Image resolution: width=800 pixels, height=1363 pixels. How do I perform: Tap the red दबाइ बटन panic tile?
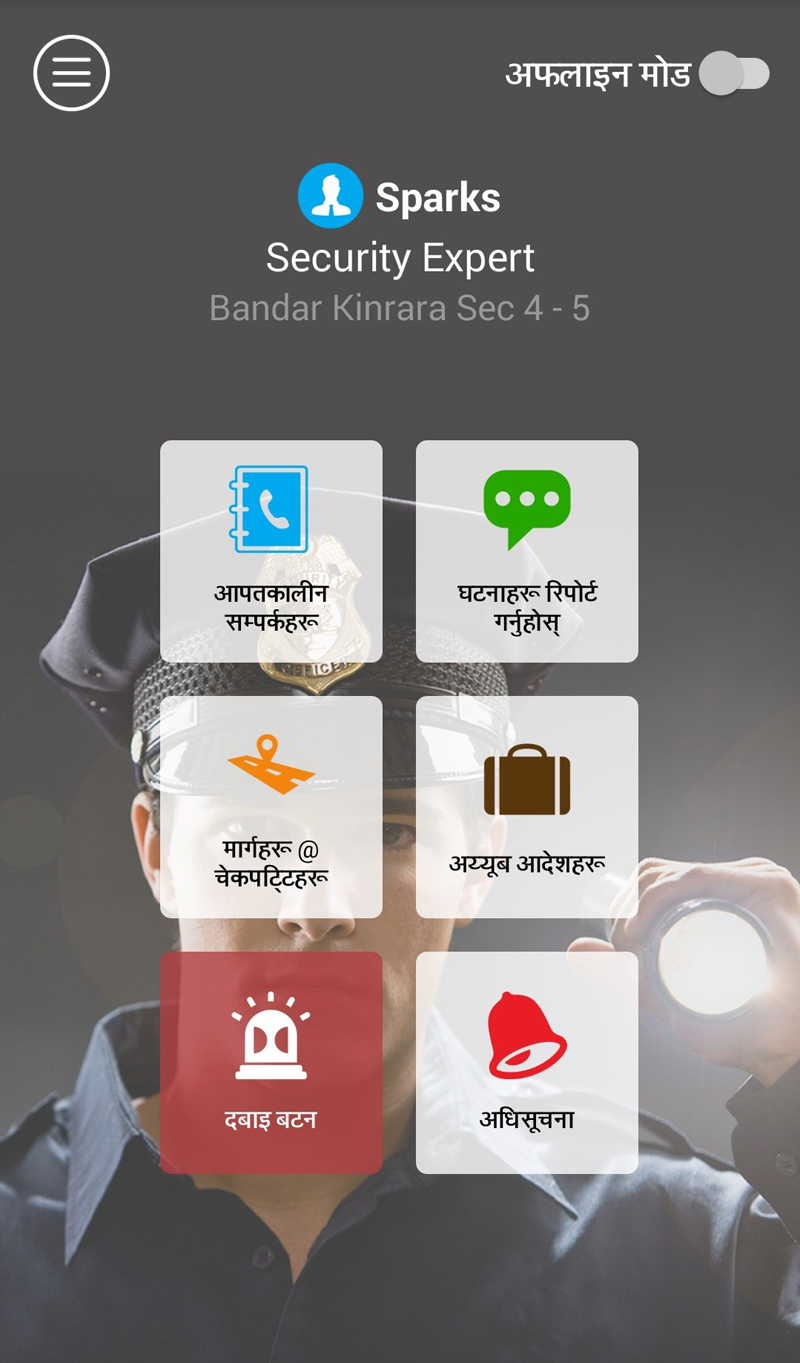271,1062
